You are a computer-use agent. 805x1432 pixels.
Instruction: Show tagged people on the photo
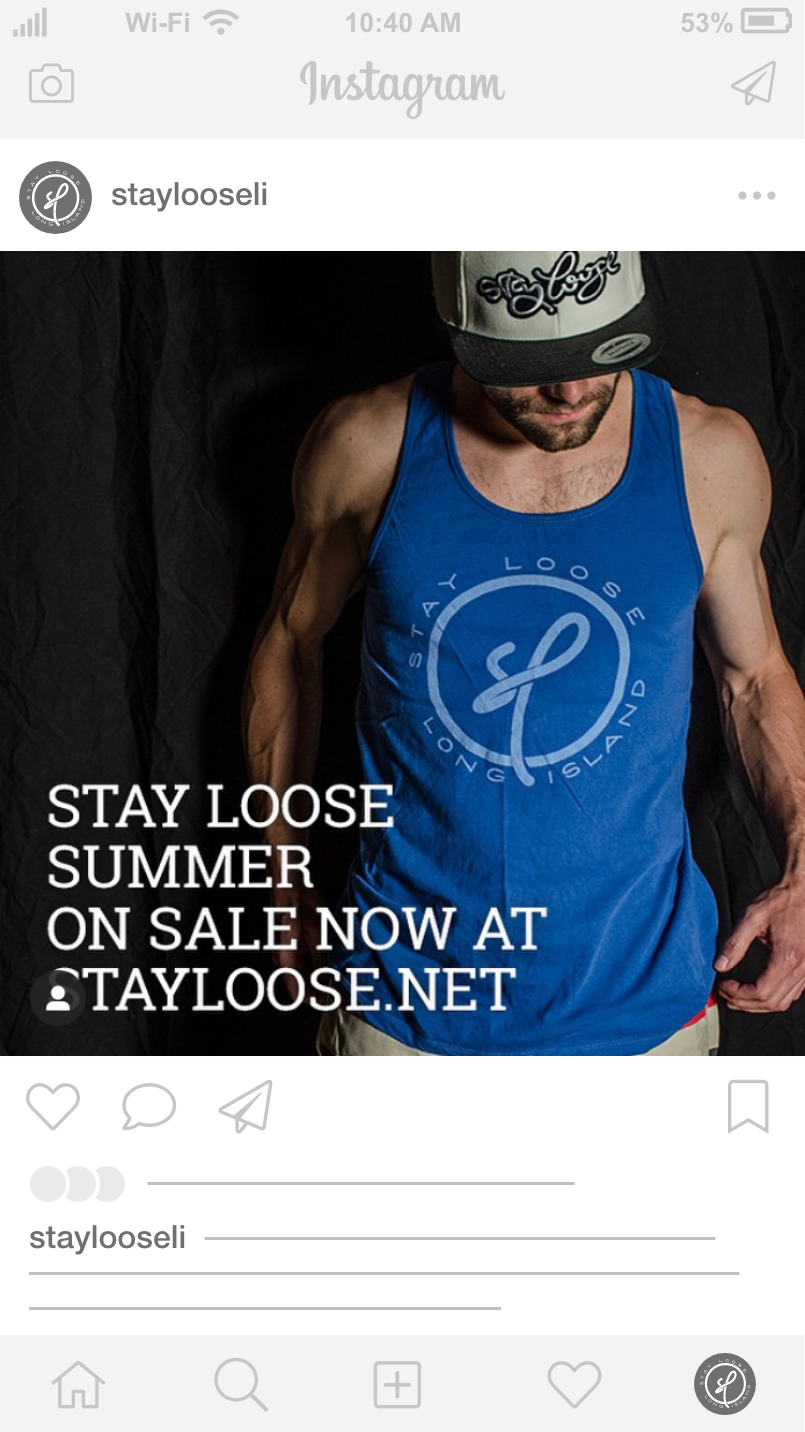(x=58, y=997)
